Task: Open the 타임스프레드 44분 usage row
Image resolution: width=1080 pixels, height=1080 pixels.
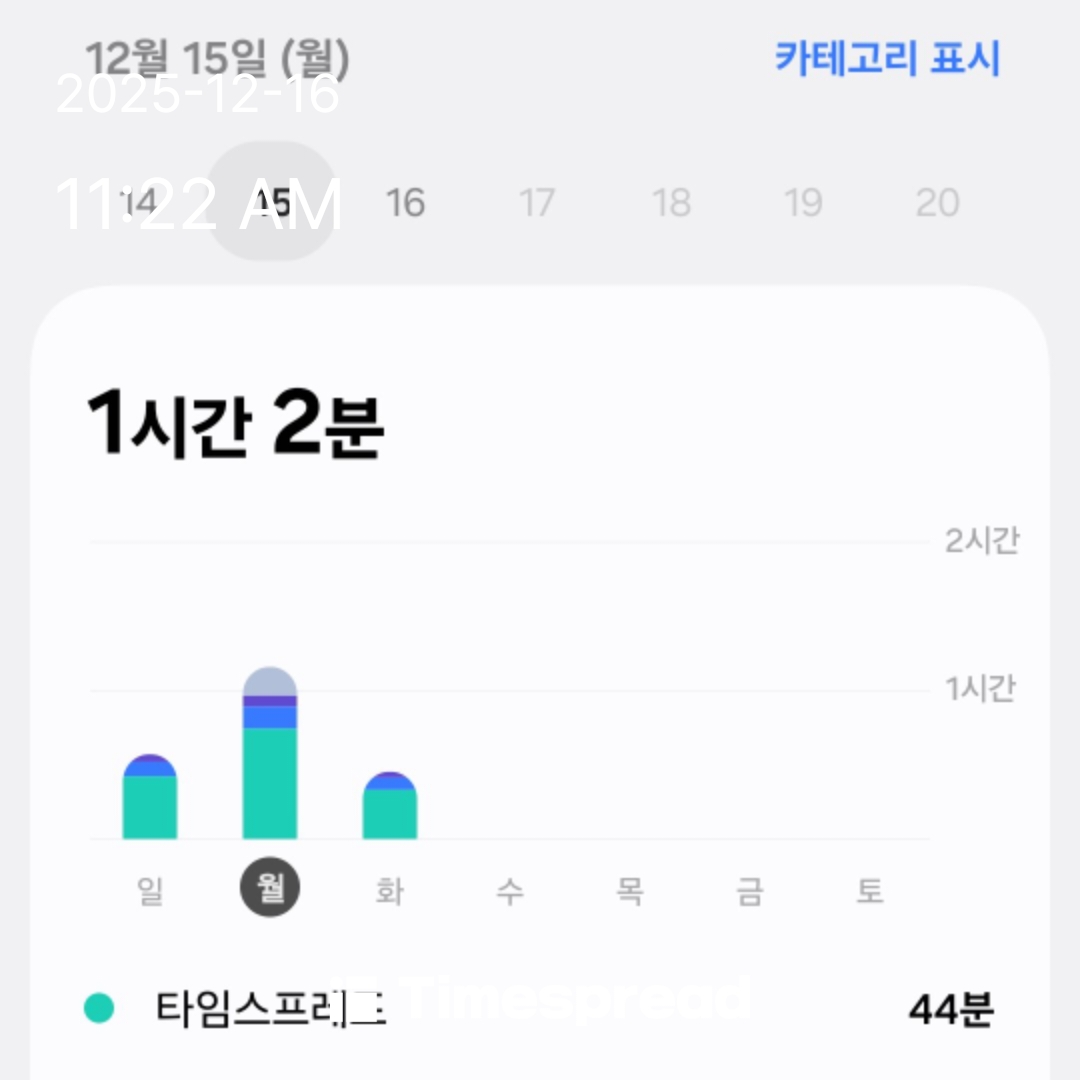Action: (540, 1010)
